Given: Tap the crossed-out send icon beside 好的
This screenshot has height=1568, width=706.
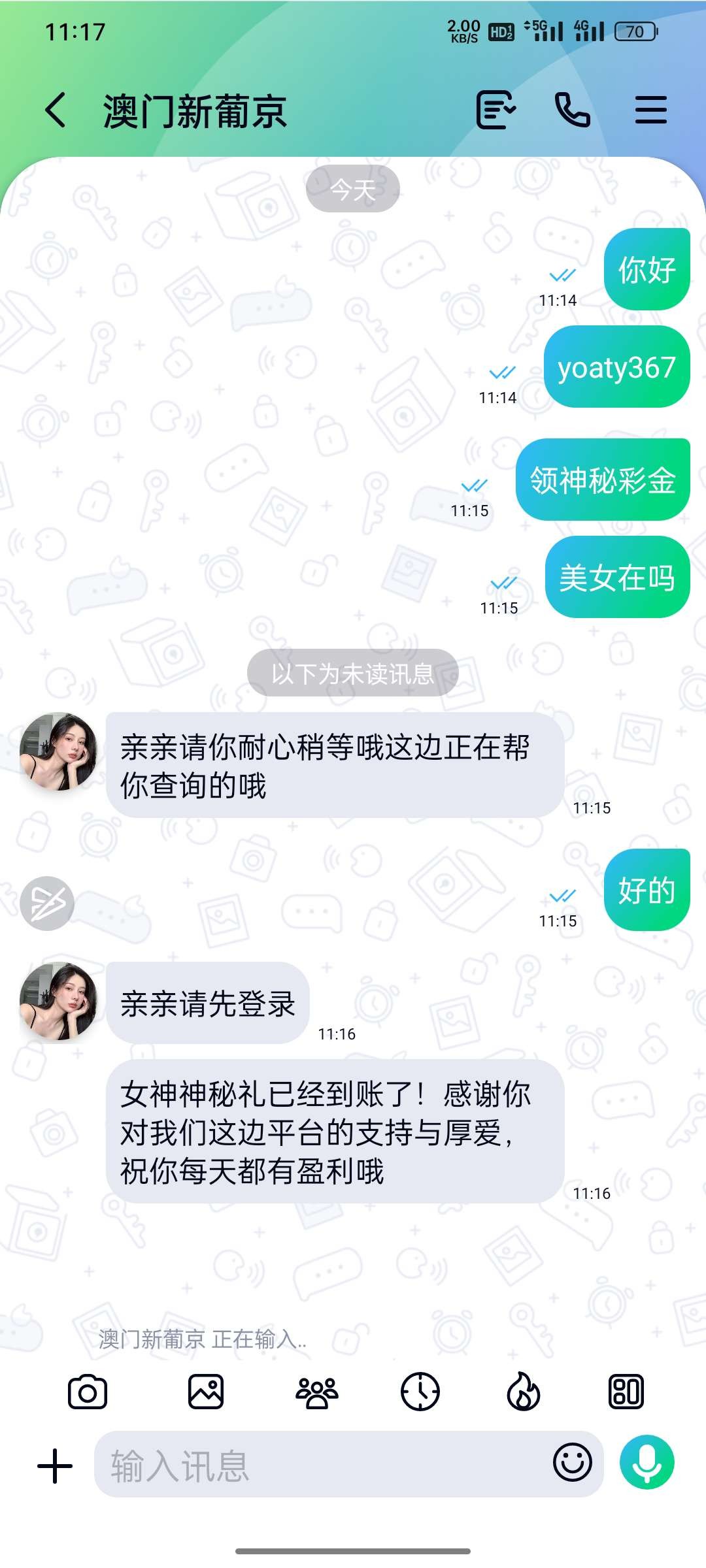Looking at the screenshot, I should 47,904.
